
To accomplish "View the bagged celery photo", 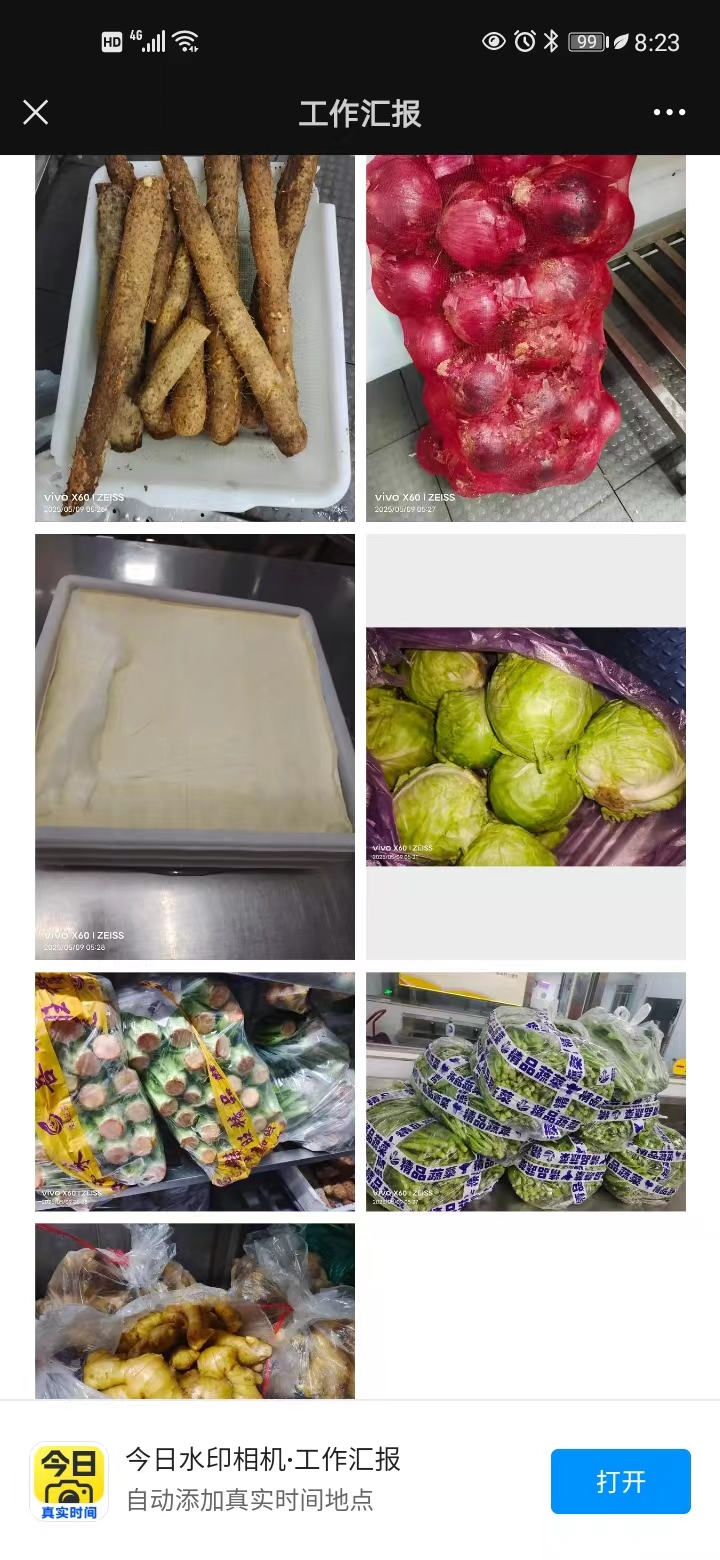I will click(195, 1091).
